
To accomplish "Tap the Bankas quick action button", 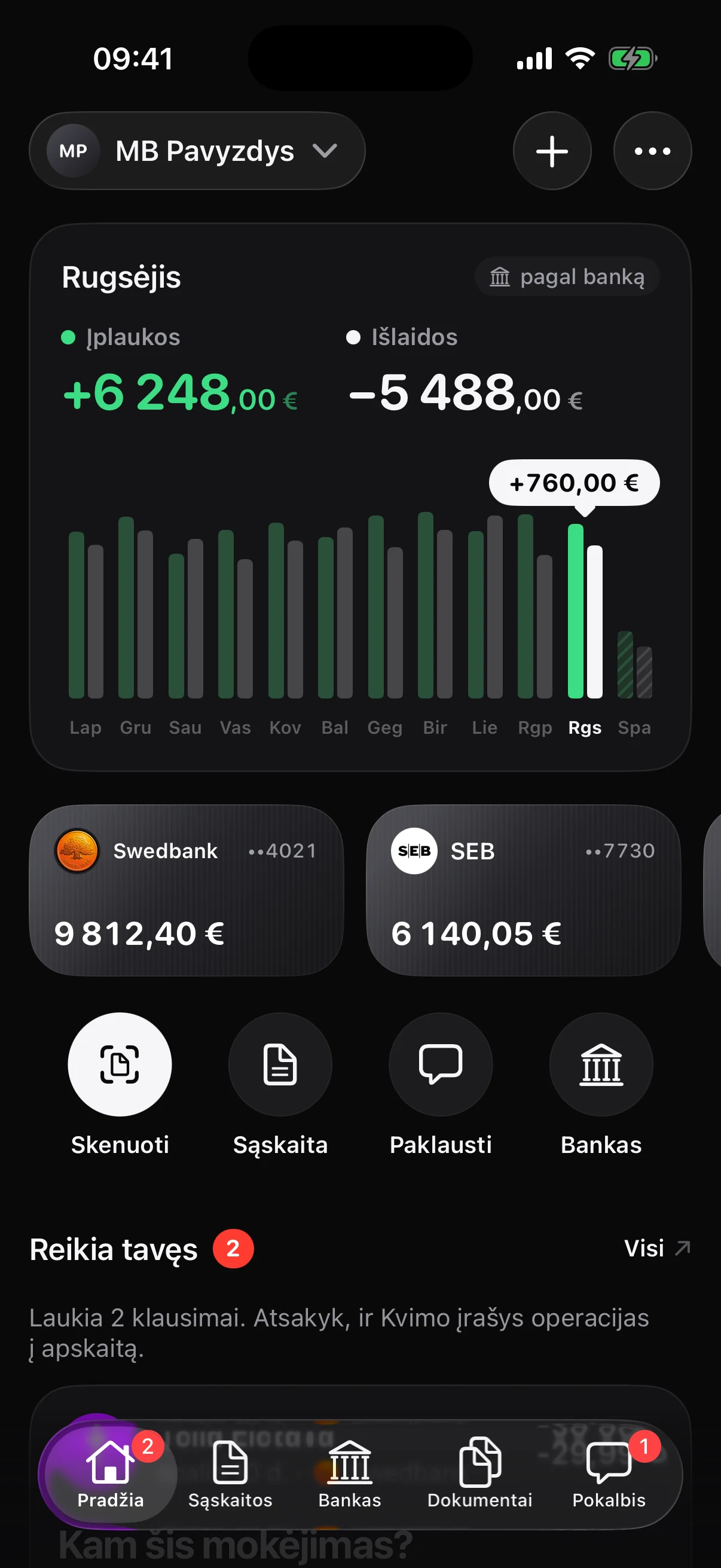I will pyautogui.click(x=601, y=1064).
